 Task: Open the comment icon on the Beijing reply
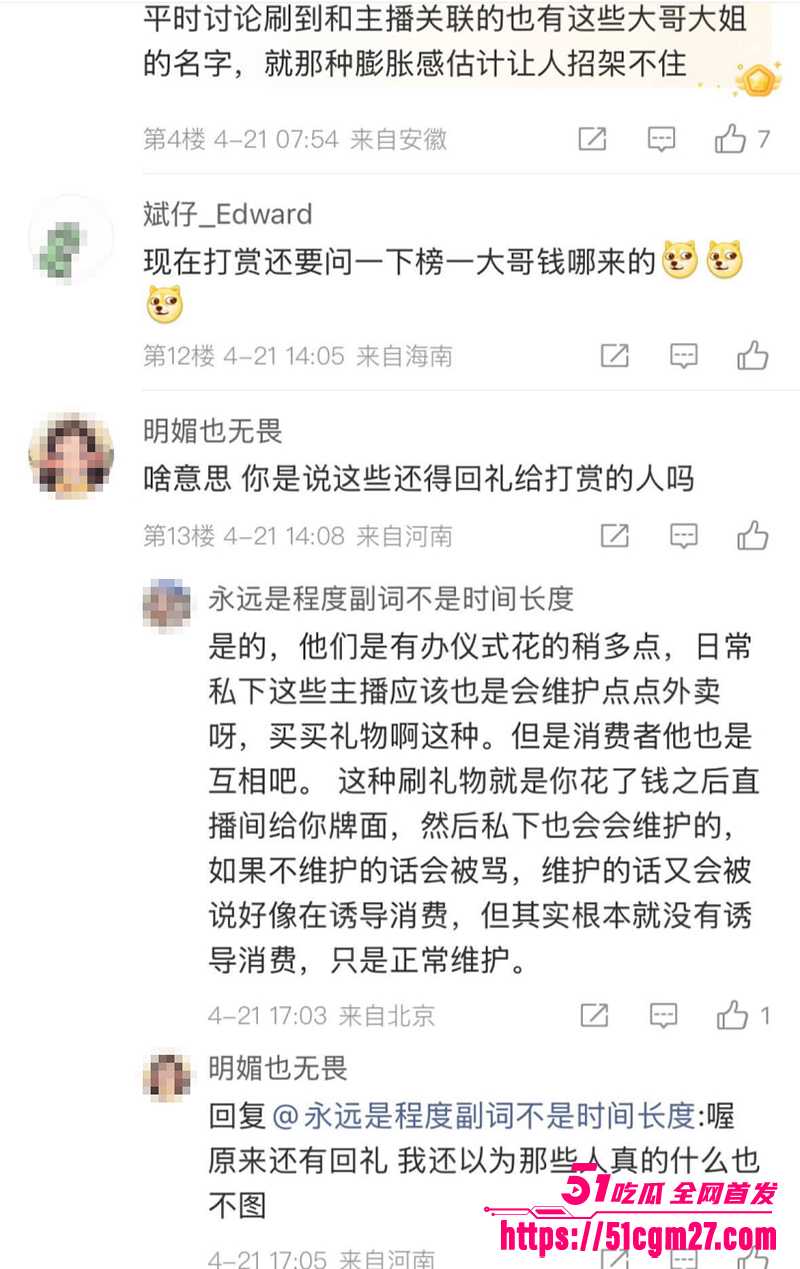click(665, 1014)
